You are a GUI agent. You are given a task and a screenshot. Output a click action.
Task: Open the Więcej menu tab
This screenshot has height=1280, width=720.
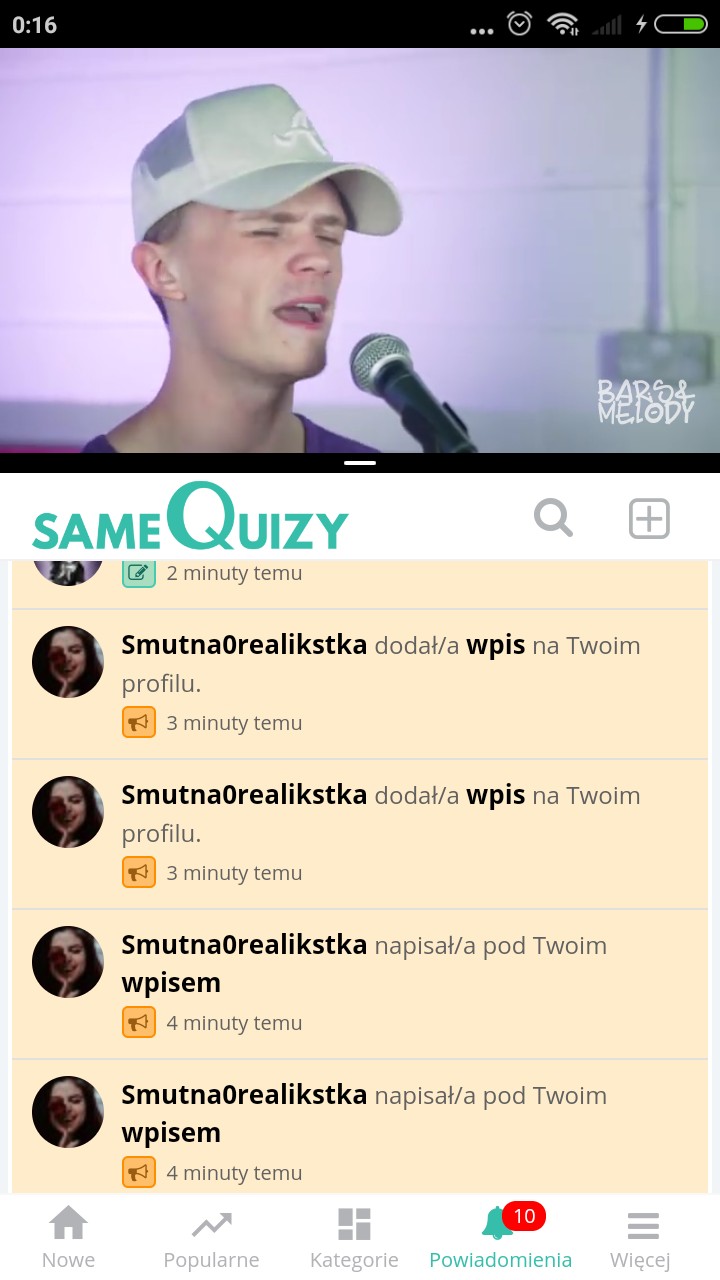641,1237
